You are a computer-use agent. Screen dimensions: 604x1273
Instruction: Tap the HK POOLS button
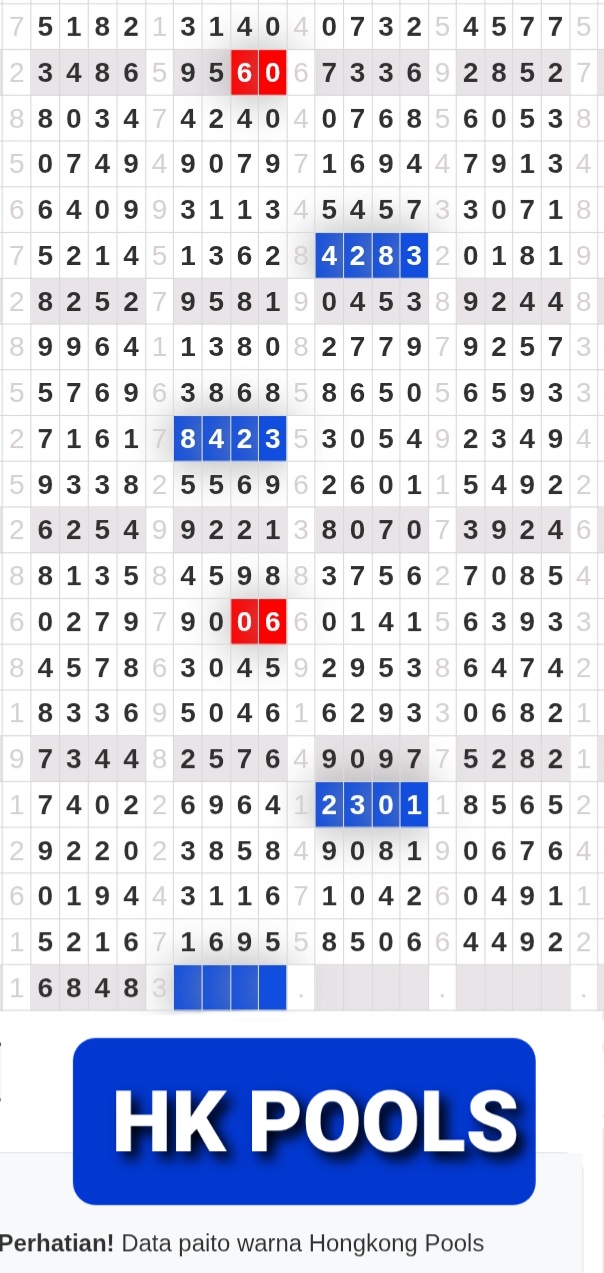coord(304,1120)
